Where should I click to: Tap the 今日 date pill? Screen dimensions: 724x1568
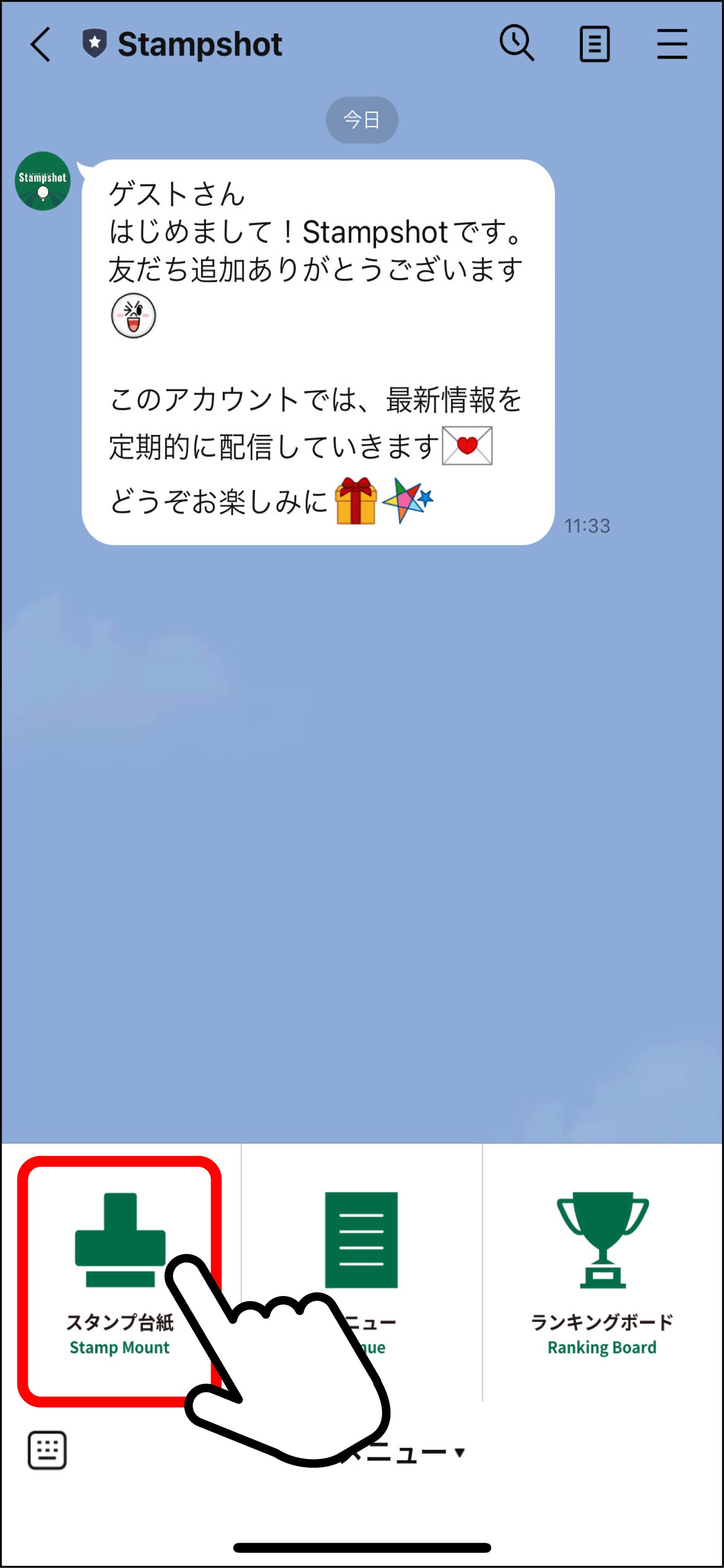pos(362,119)
